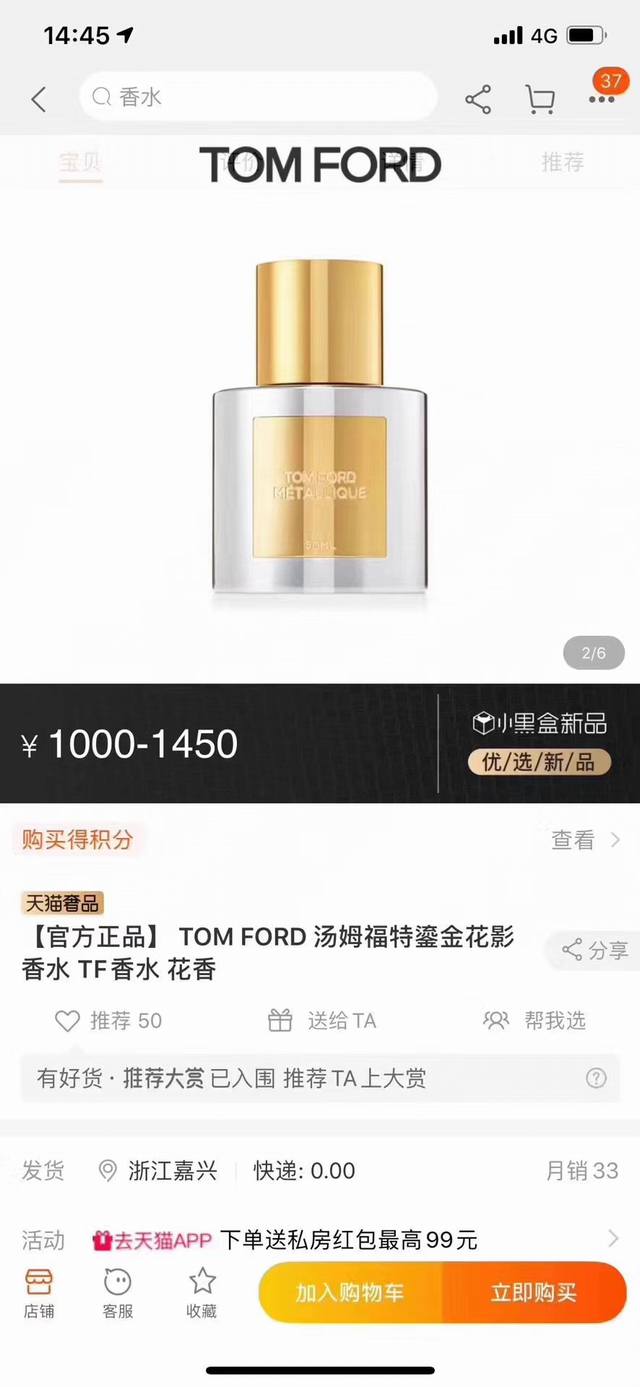
Task: Open the Tom Ford perfume product image
Action: tap(320, 430)
